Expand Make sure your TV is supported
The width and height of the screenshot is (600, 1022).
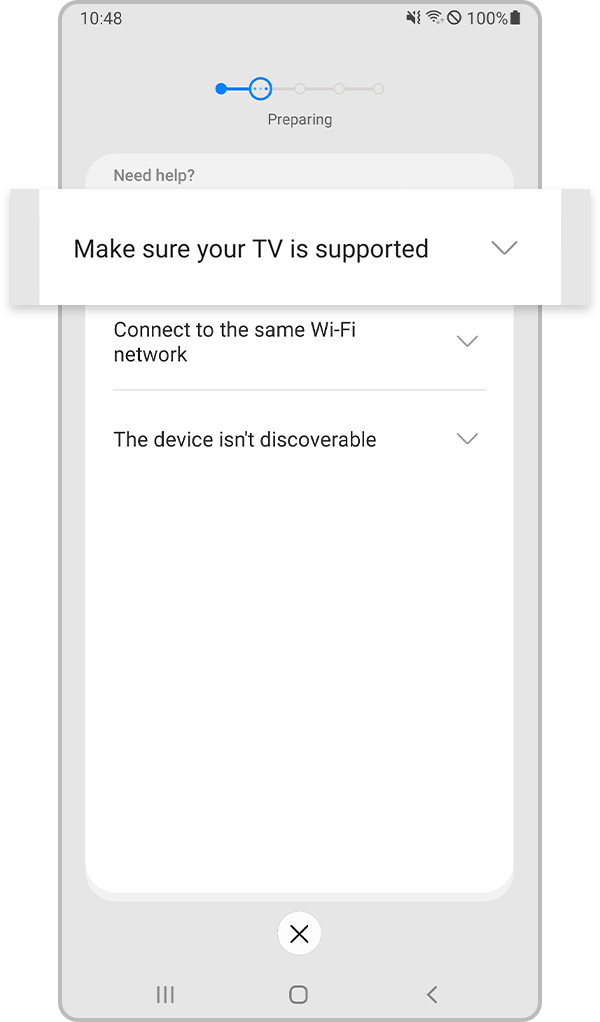point(504,248)
